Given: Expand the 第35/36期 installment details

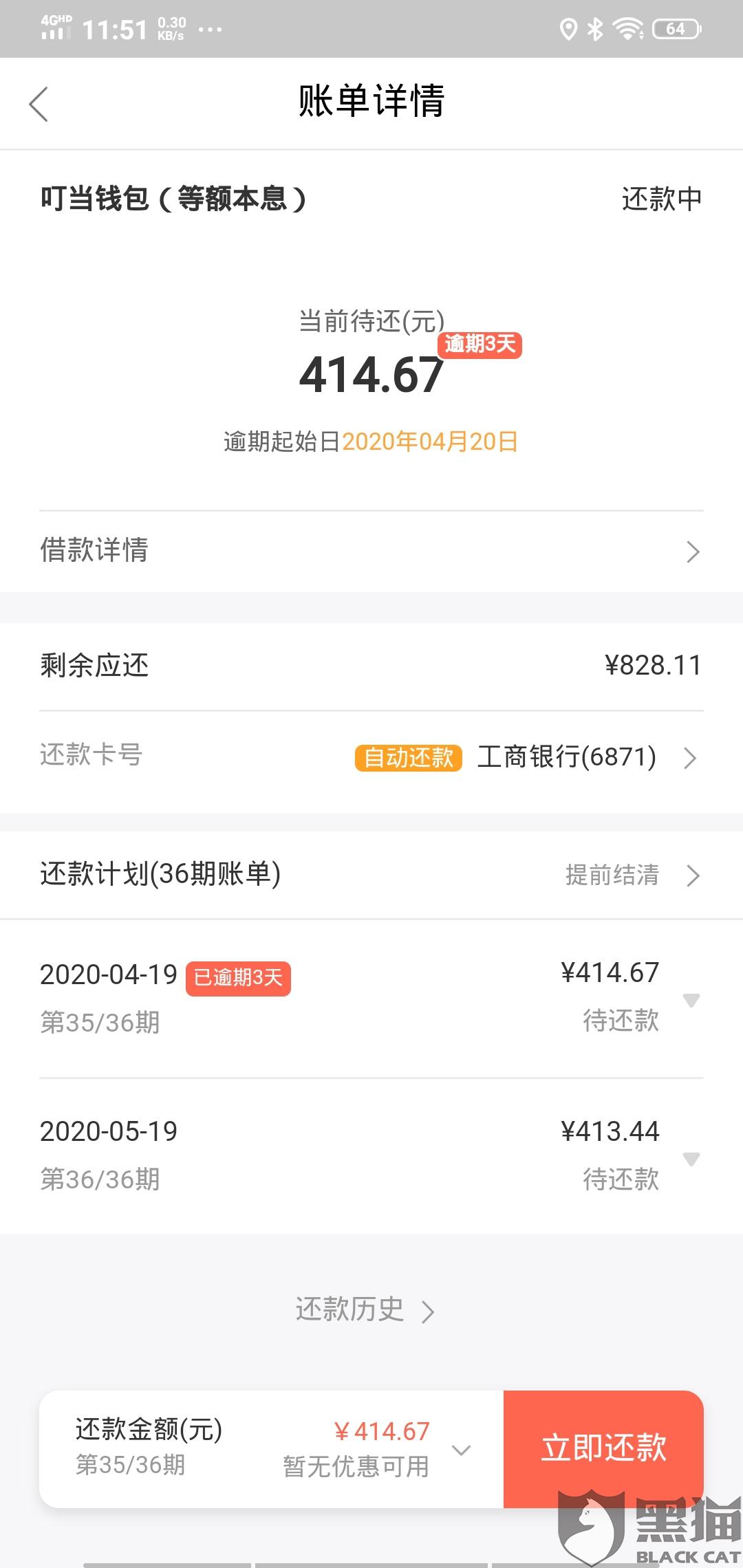Looking at the screenshot, I should coord(691,1000).
